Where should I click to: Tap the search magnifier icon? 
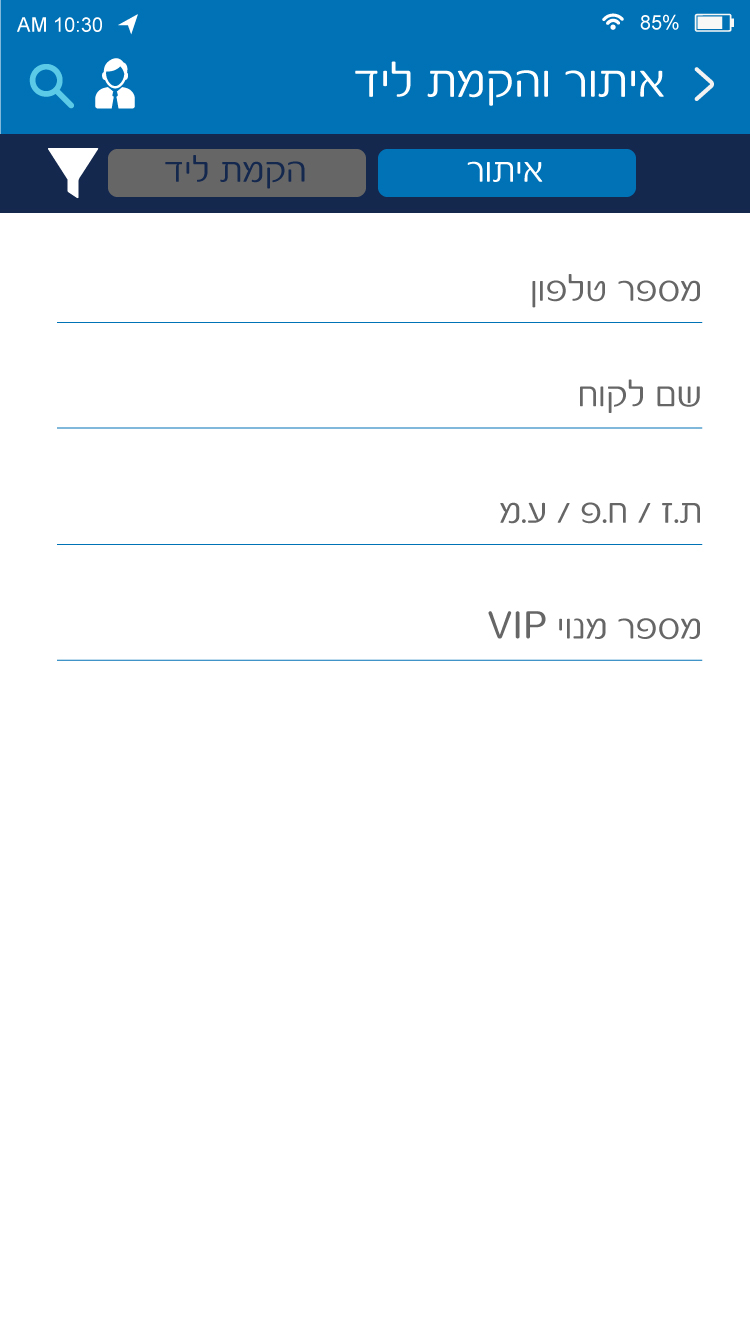click(52, 86)
